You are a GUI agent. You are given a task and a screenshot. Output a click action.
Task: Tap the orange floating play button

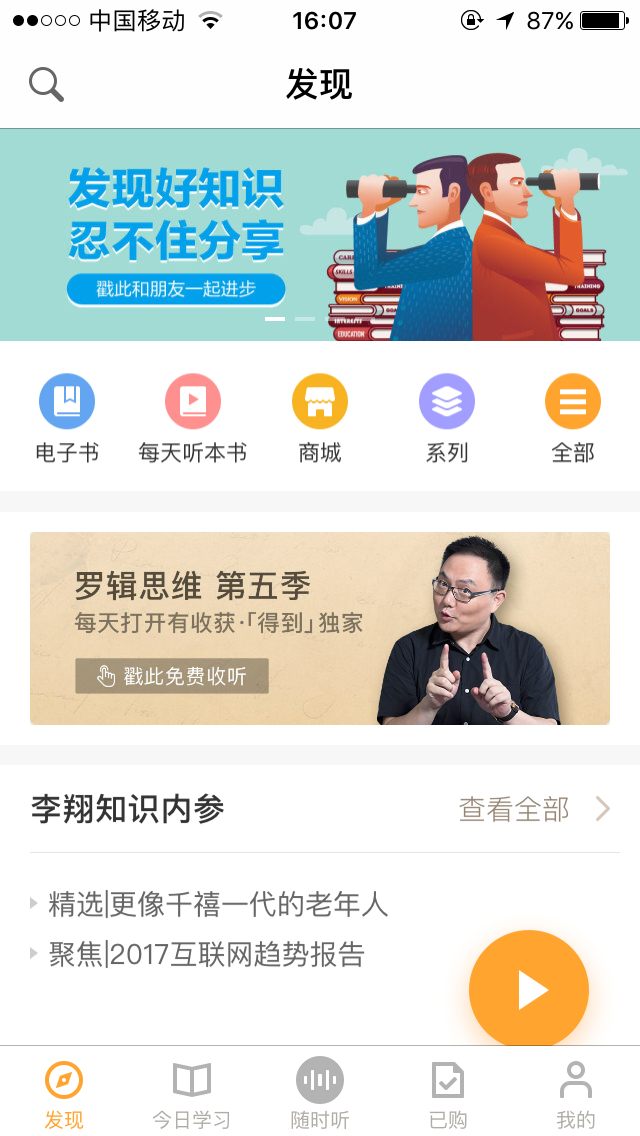(529, 990)
